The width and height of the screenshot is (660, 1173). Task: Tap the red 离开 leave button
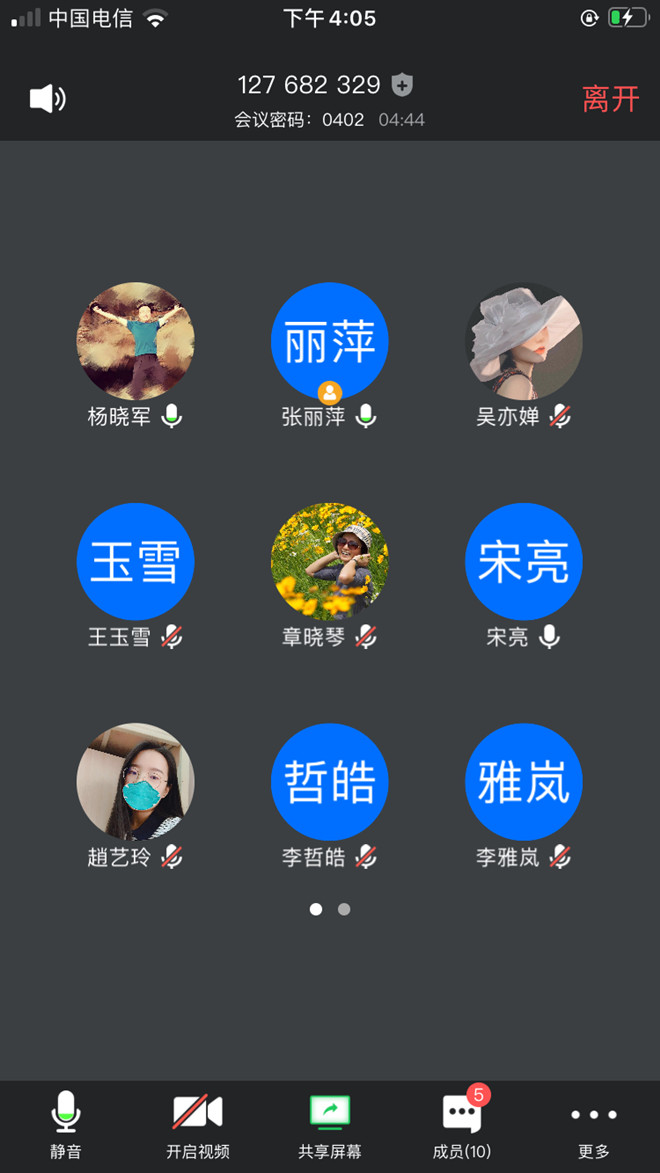coord(610,99)
